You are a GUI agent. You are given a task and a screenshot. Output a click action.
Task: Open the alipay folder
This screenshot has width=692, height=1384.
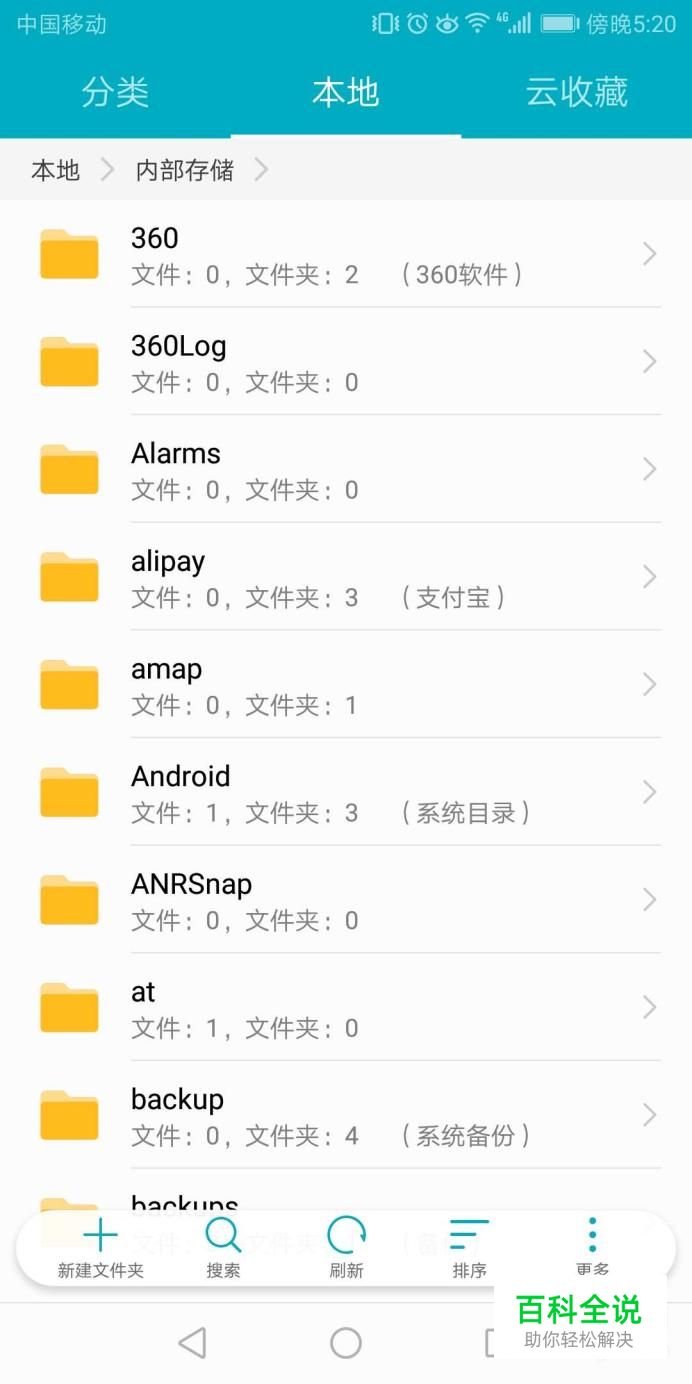click(346, 577)
